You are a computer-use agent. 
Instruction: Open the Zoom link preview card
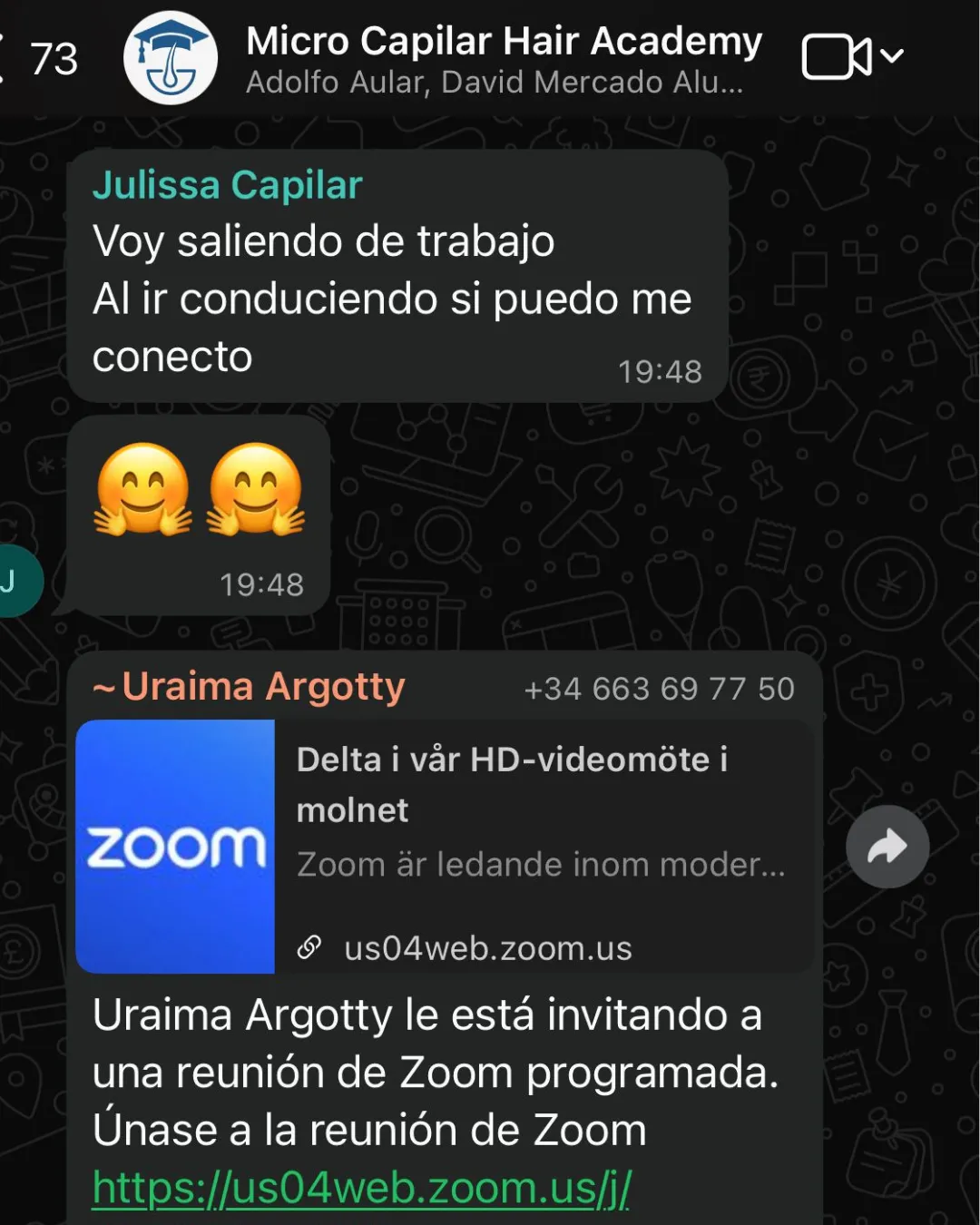point(445,846)
